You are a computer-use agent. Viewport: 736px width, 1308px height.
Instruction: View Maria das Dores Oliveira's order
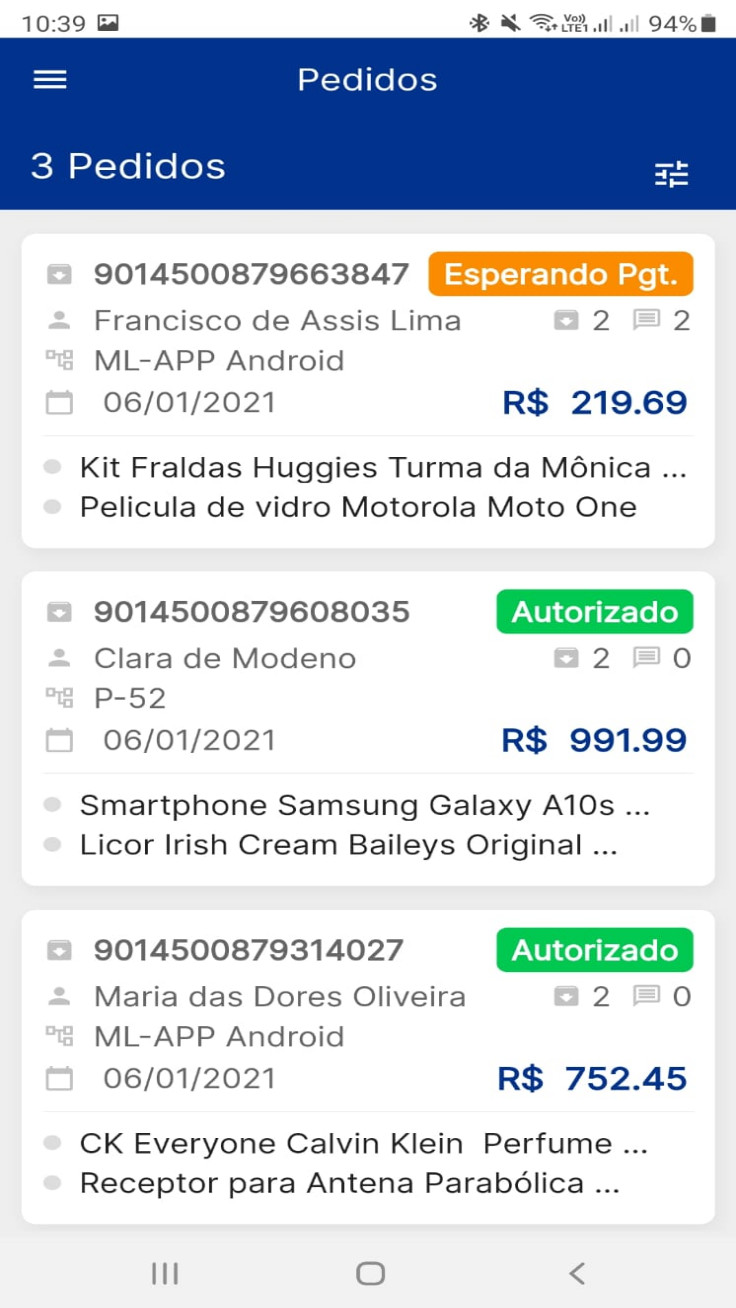point(368,1066)
